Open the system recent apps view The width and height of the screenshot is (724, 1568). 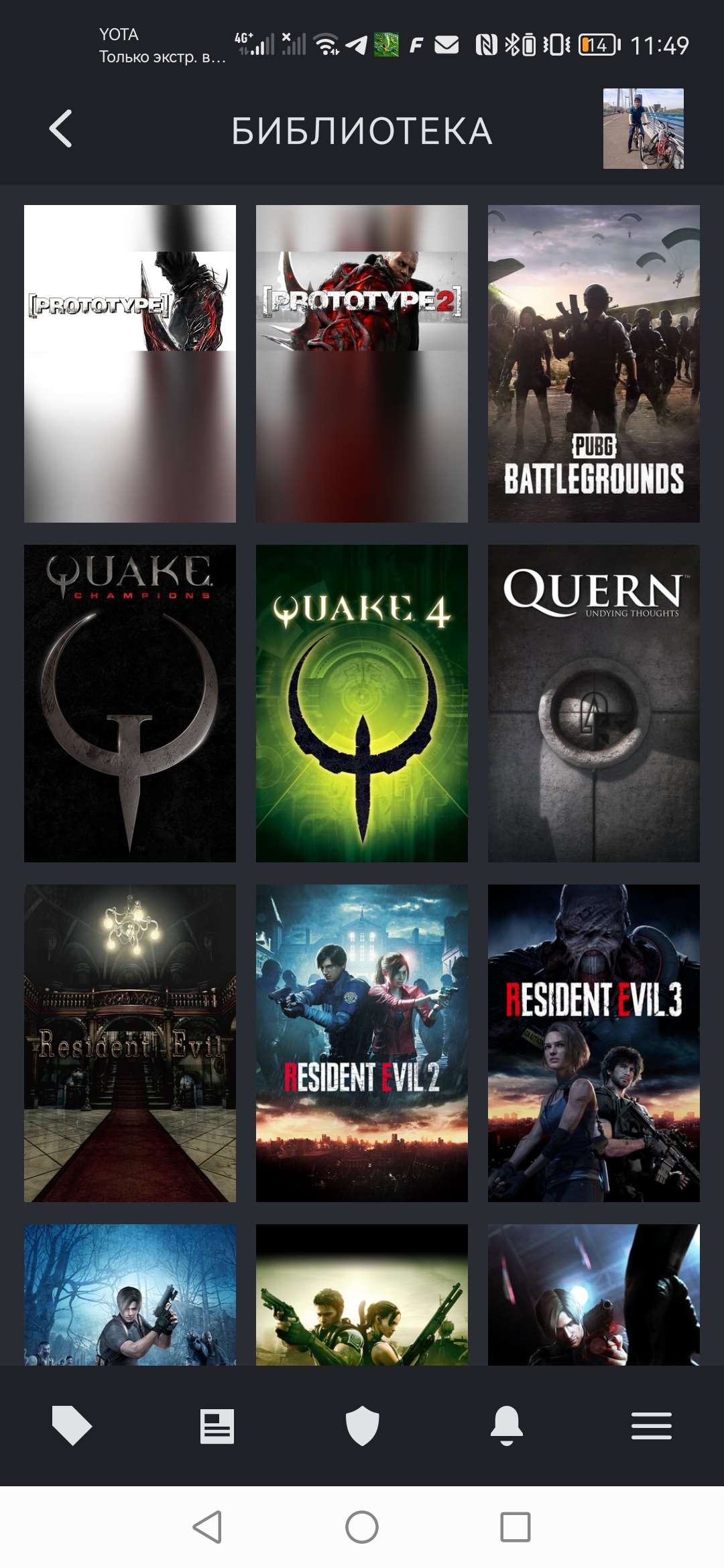pos(516,1527)
